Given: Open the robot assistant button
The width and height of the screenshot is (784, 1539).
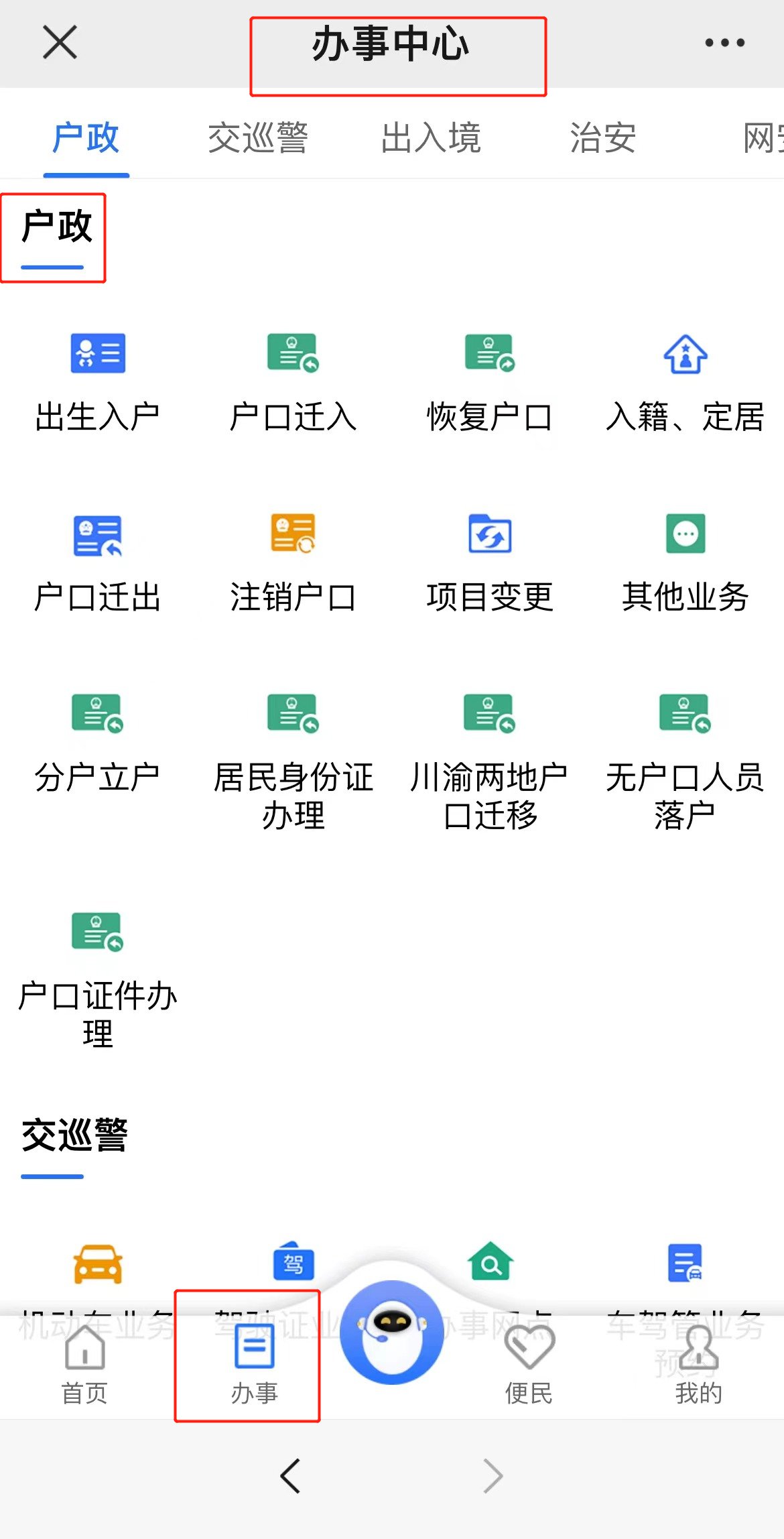Looking at the screenshot, I should 392,1333.
